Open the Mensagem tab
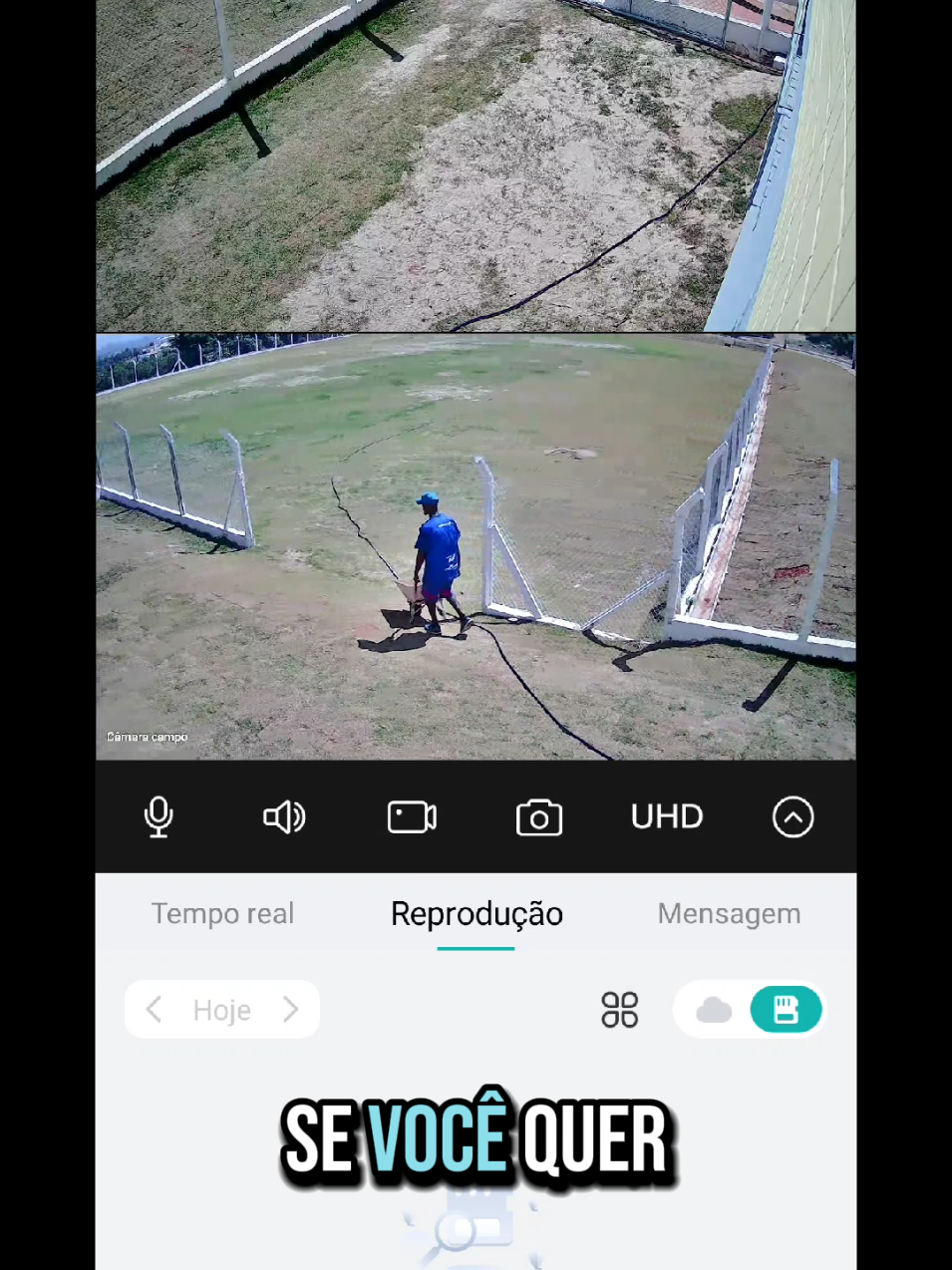 729,913
